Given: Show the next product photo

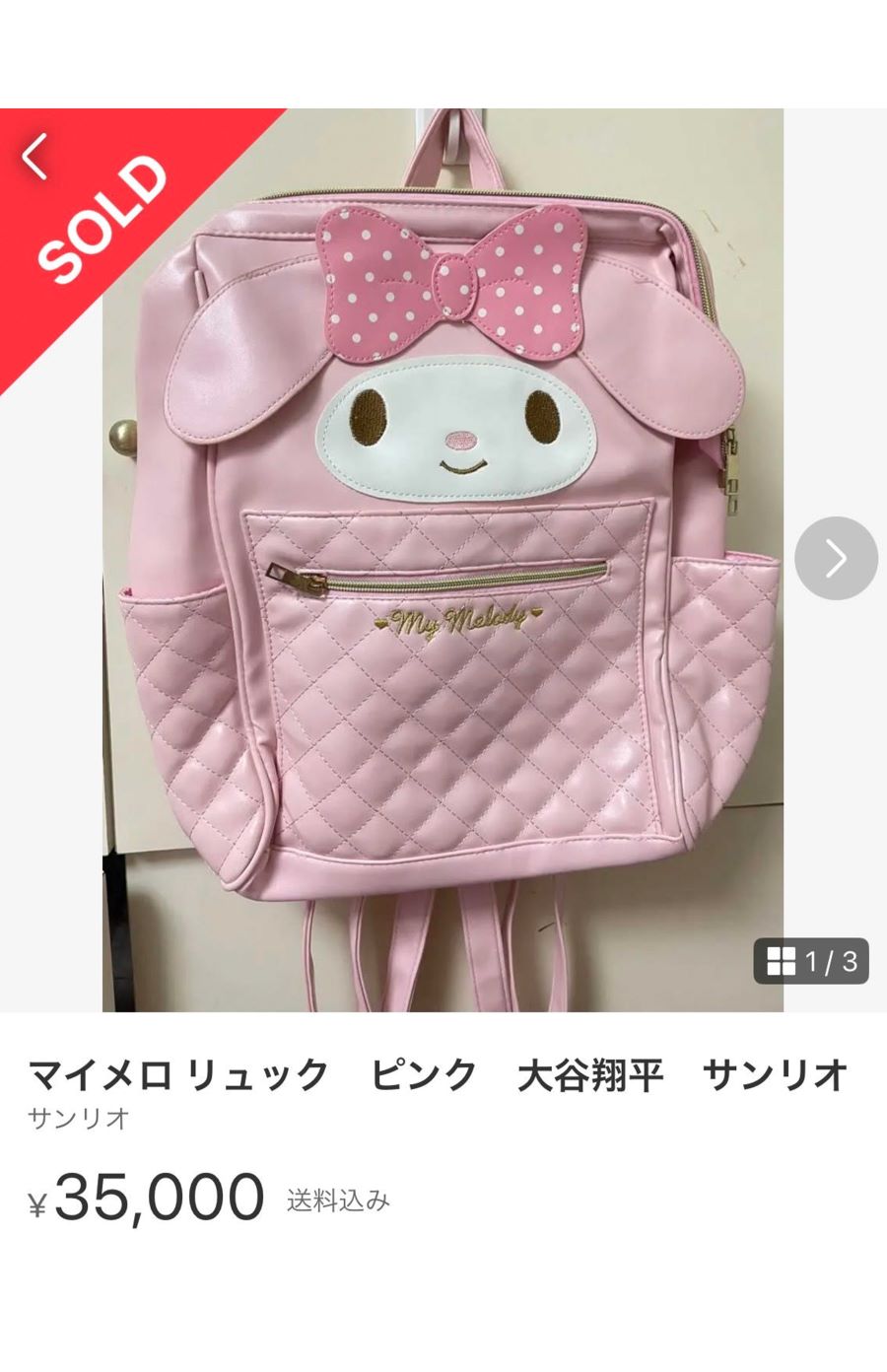Looking at the screenshot, I should coord(836,559).
